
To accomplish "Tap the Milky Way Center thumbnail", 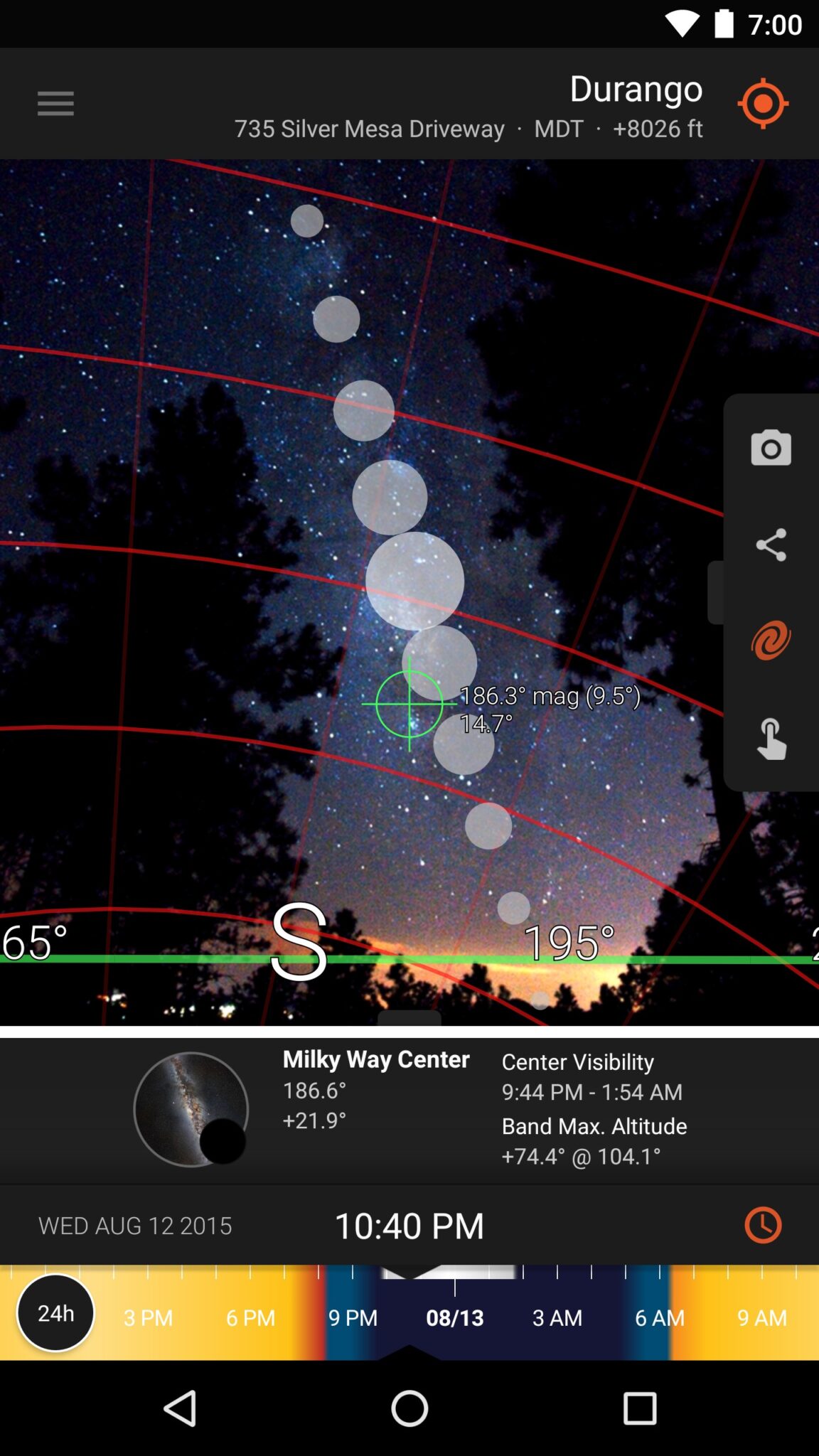I will point(191,1109).
